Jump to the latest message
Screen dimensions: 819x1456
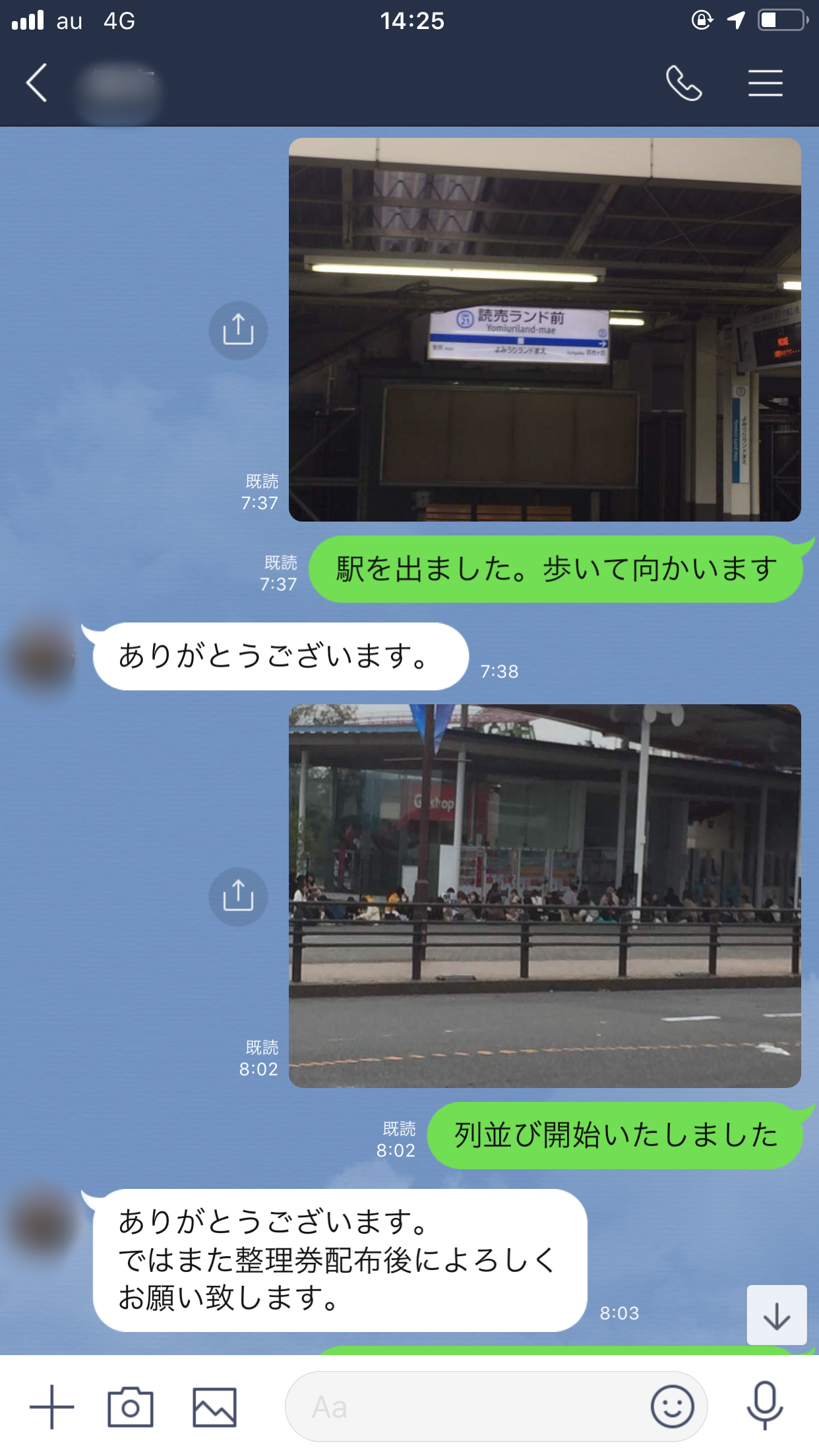776,1314
